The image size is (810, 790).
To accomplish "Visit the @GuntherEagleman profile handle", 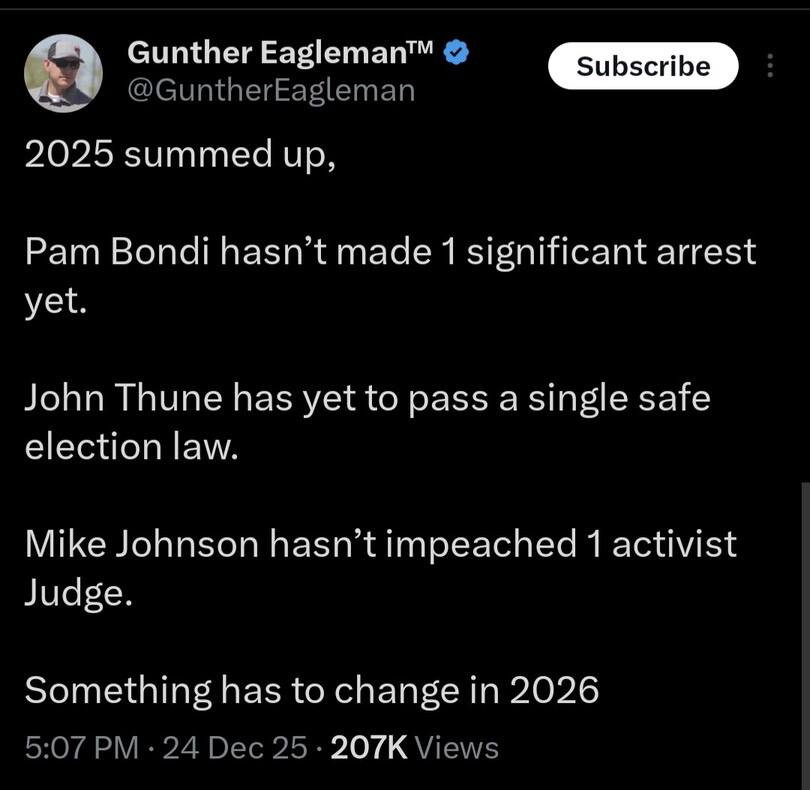I will [x=271, y=91].
